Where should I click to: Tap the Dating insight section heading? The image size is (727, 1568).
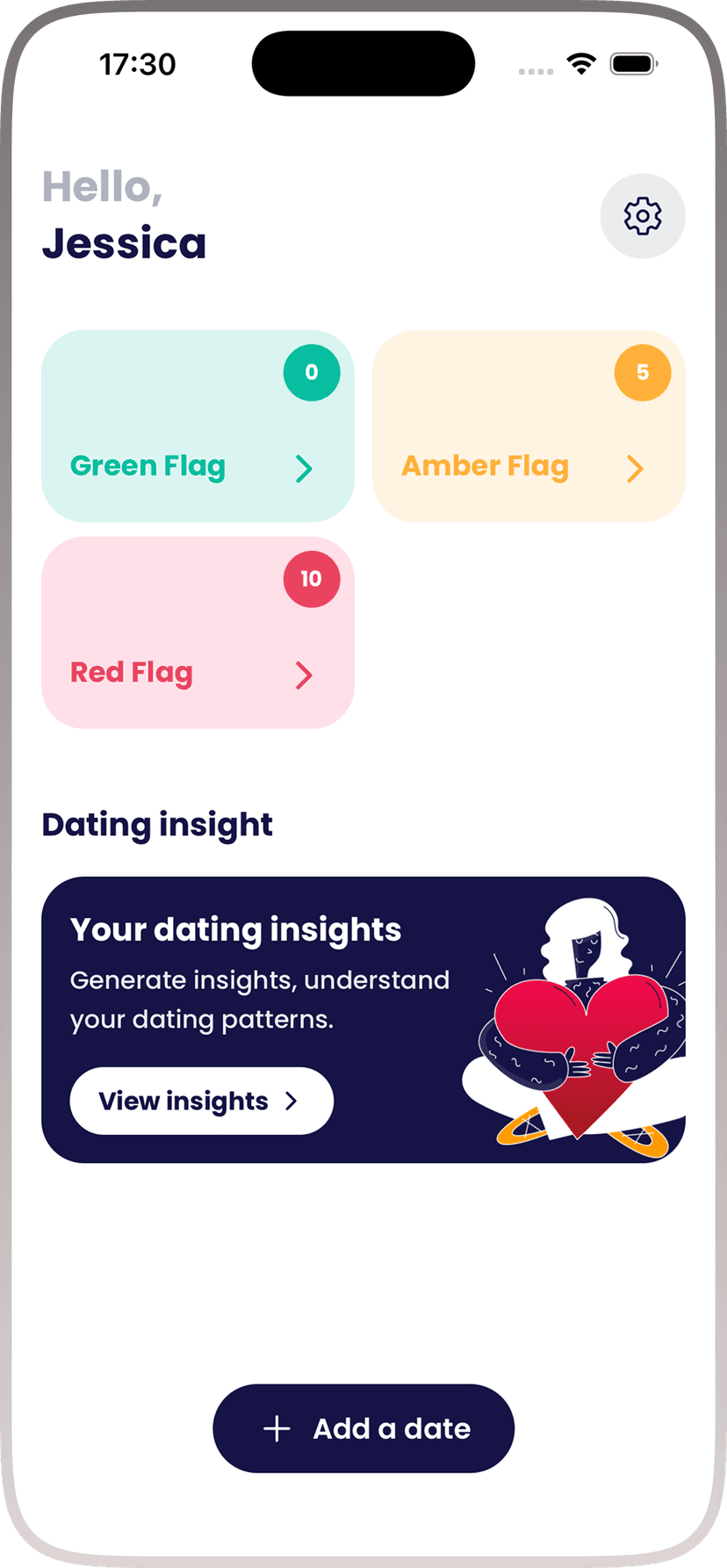tap(157, 824)
